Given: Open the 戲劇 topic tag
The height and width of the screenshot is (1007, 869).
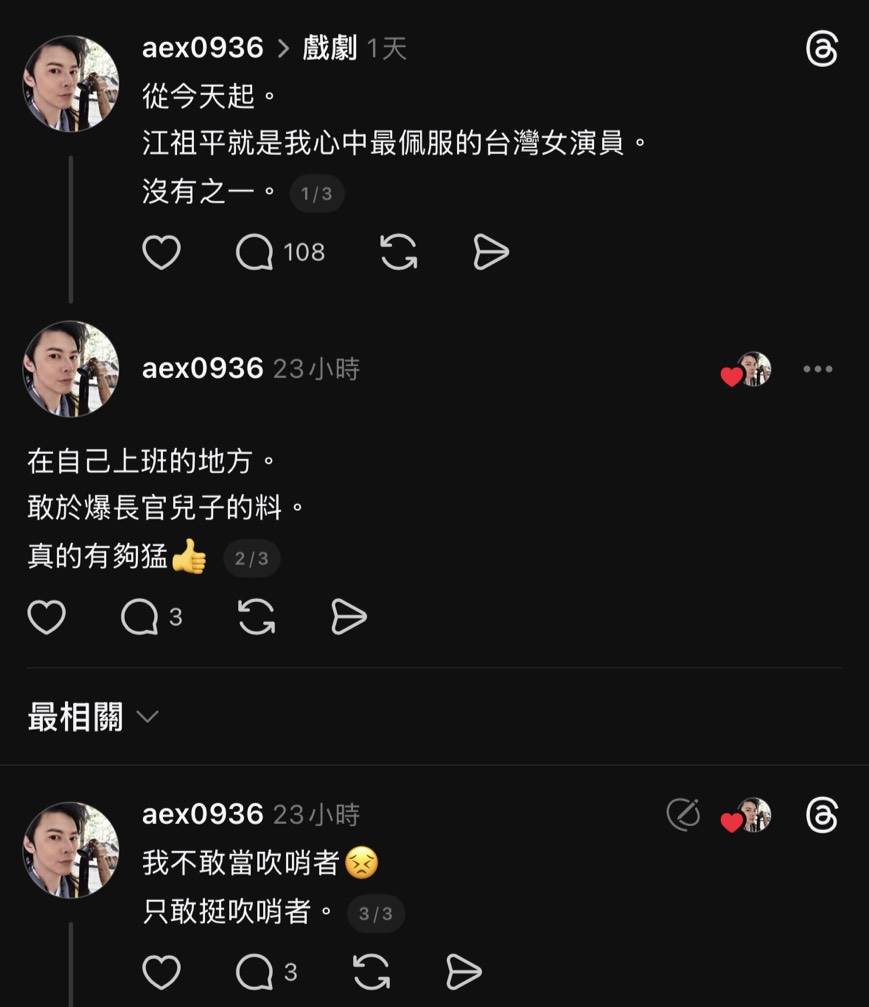Looking at the screenshot, I should pyautogui.click(x=329, y=48).
